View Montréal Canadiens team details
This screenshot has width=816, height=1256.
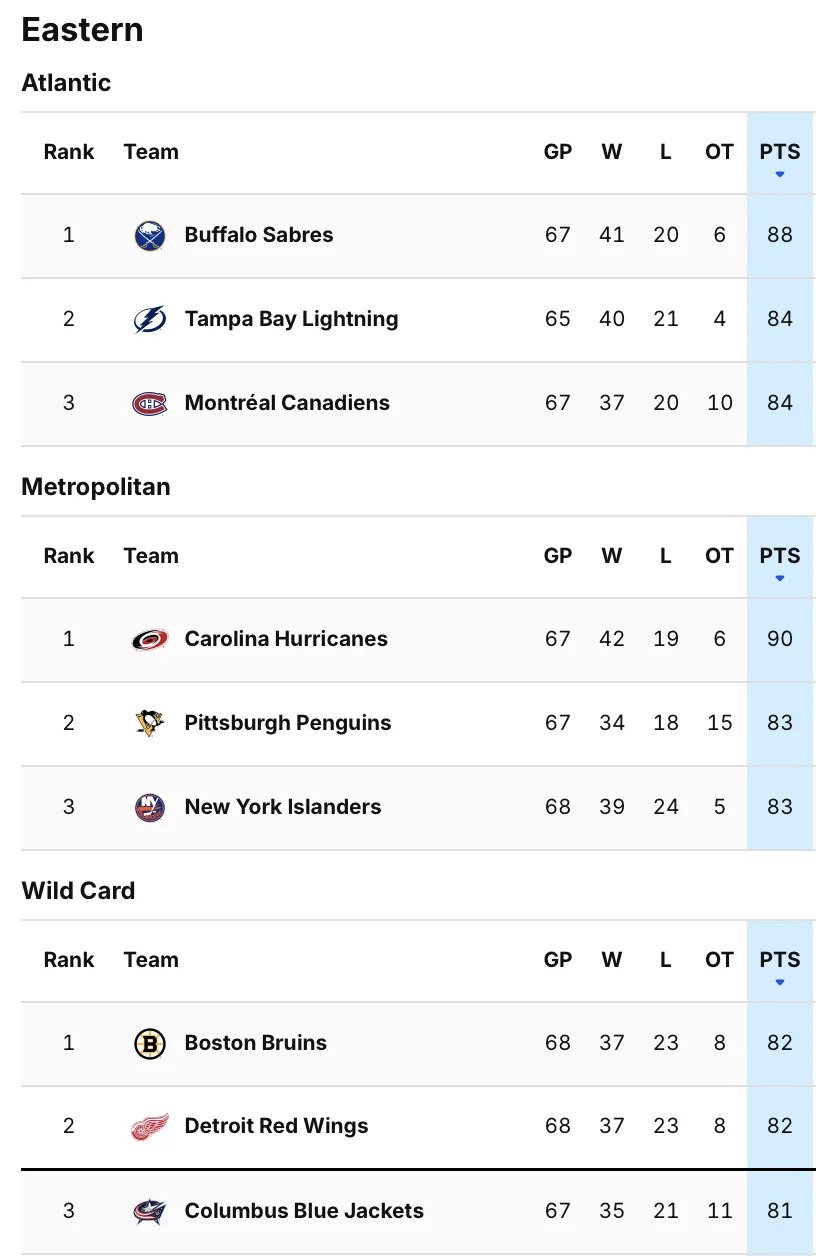tap(286, 403)
